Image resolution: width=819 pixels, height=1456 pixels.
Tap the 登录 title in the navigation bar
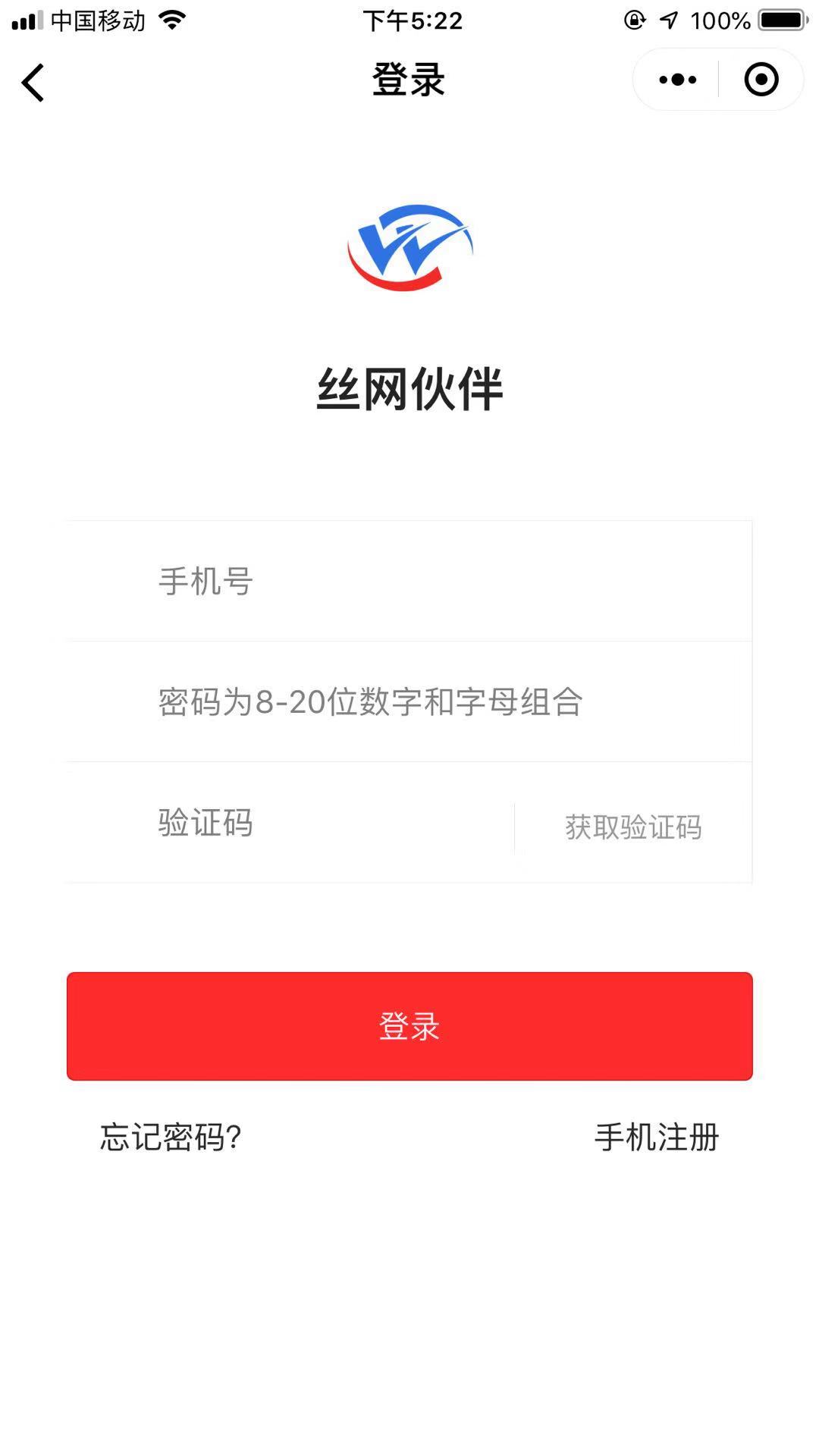point(408,80)
